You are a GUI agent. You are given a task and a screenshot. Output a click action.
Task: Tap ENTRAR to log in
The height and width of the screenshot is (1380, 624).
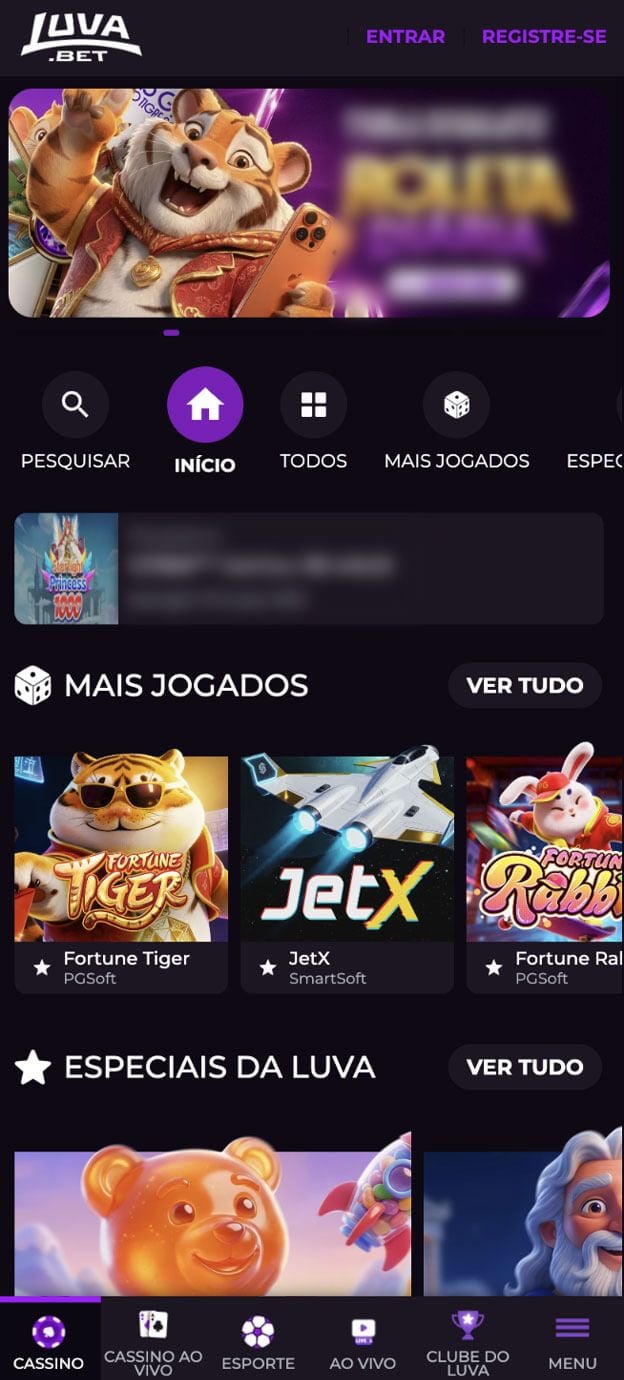click(405, 37)
